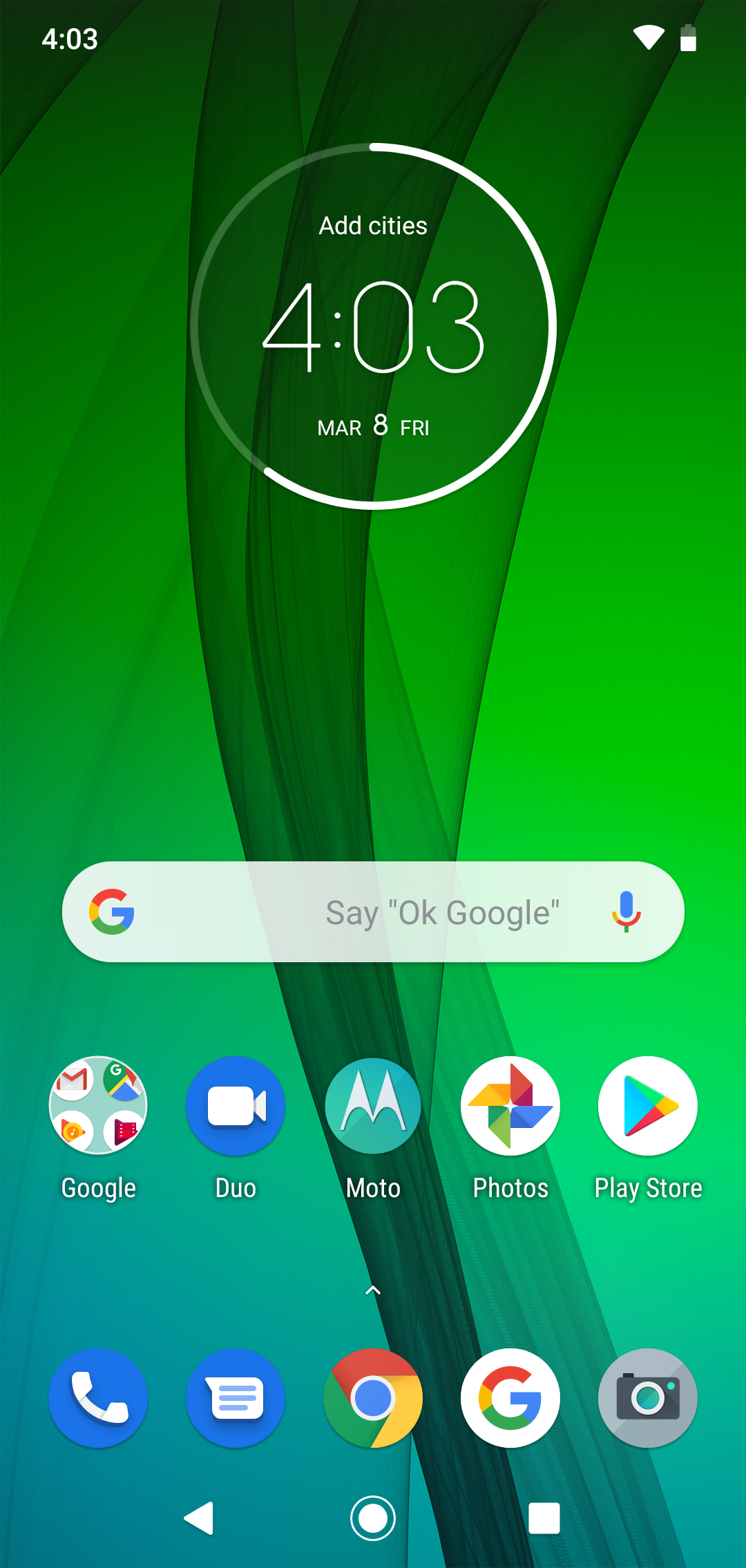Image resolution: width=746 pixels, height=1568 pixels.
Task: Tap Add cities on the clock widget
Action: [373, 225]
